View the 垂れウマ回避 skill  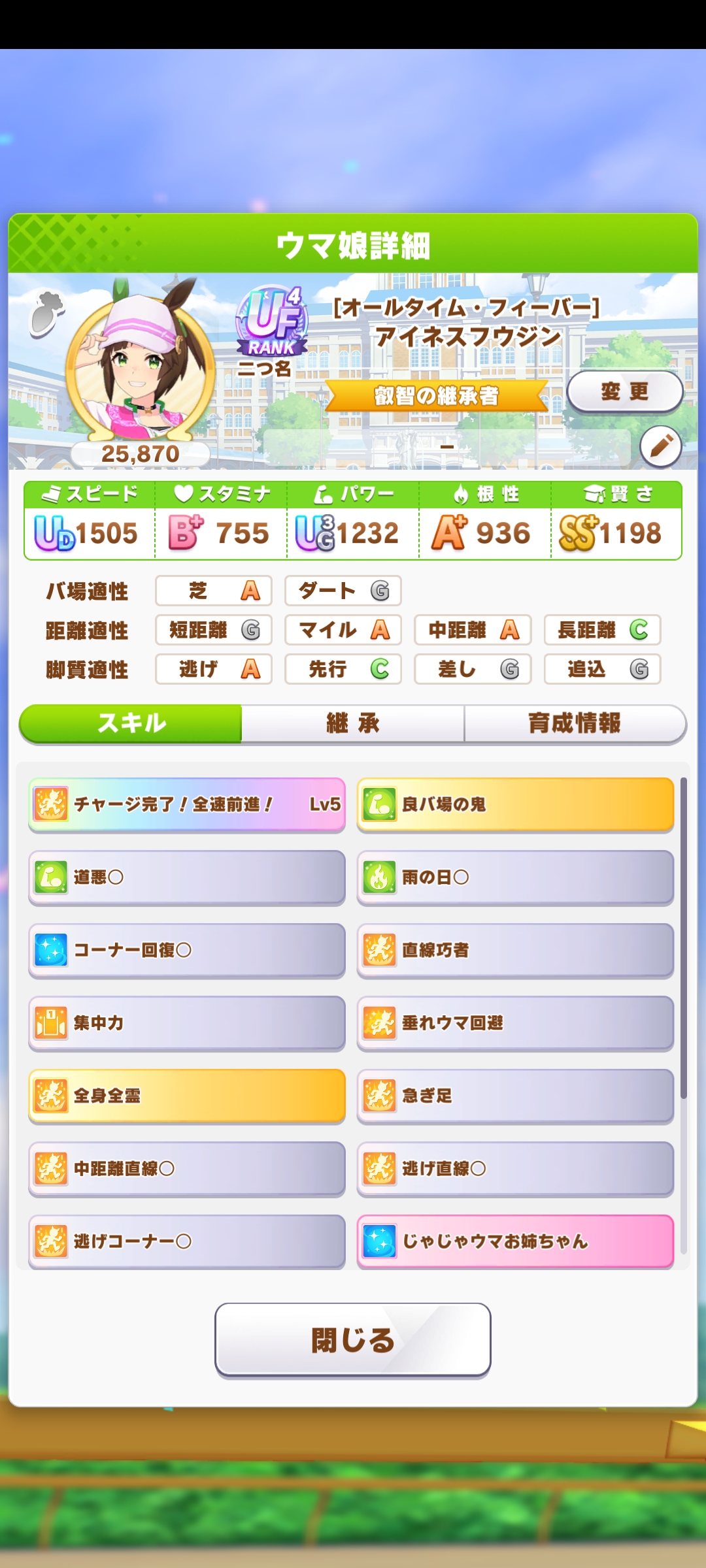[515, 1023]
